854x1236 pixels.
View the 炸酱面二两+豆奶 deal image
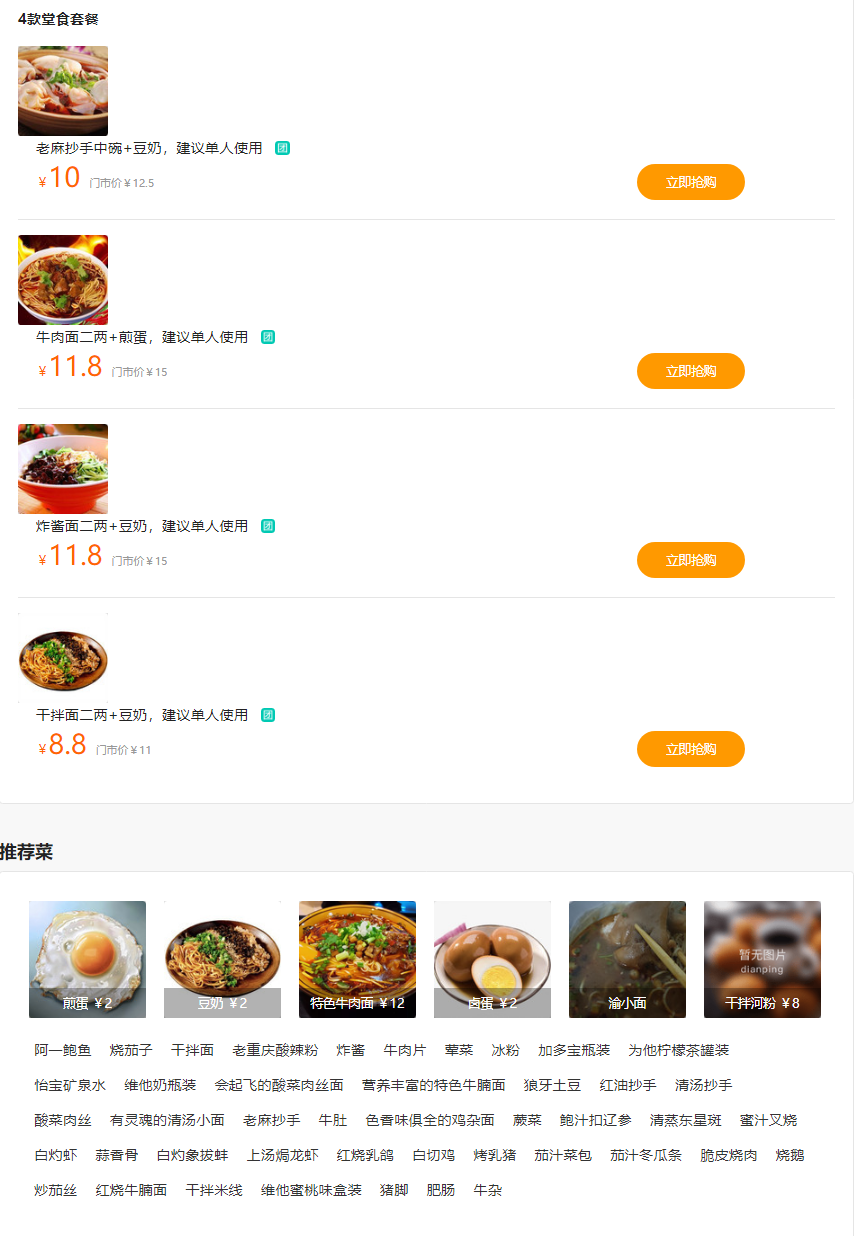(x=63, y=469)
